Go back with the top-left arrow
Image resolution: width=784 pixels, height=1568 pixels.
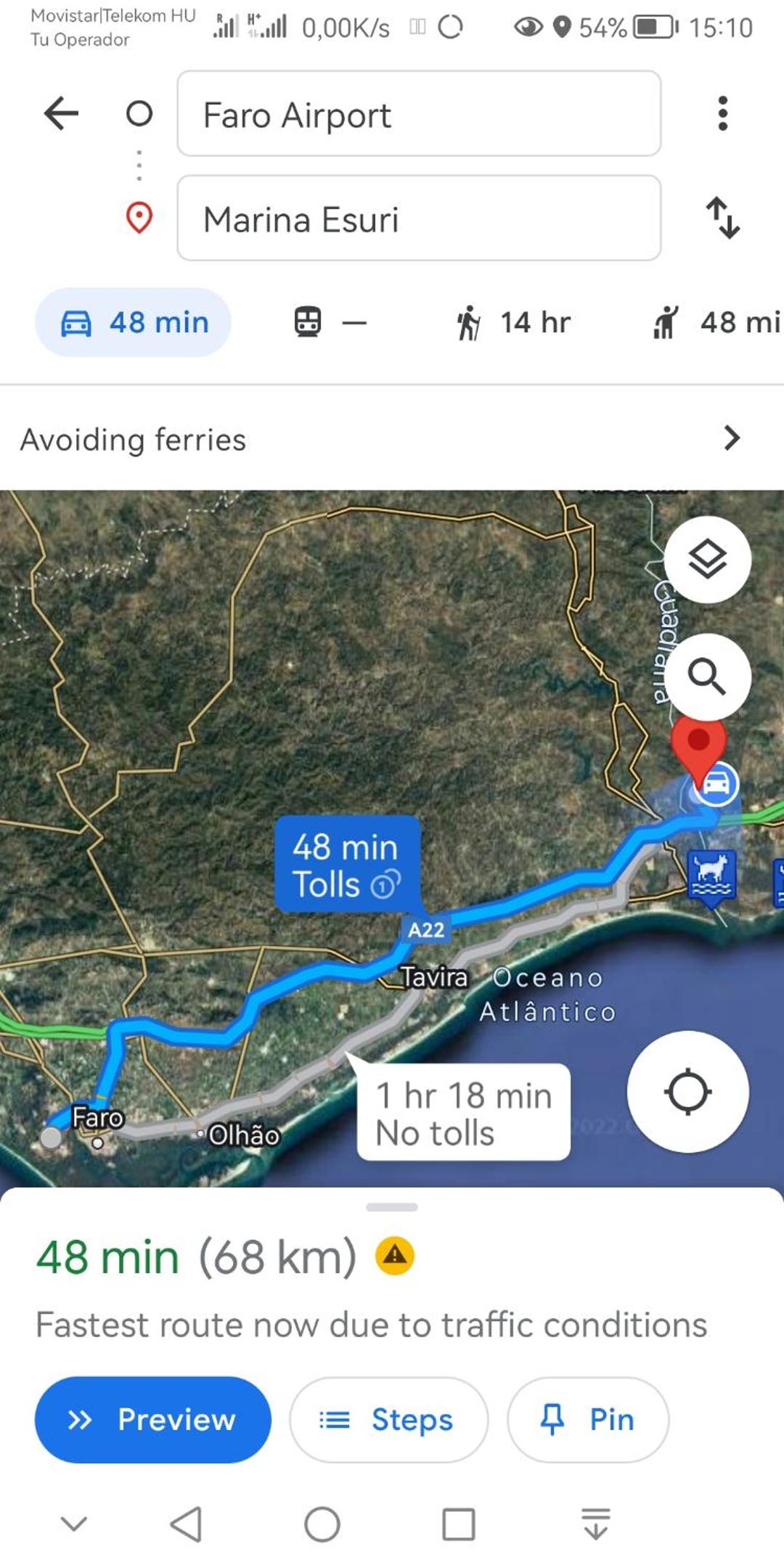(x=61, y=113)
